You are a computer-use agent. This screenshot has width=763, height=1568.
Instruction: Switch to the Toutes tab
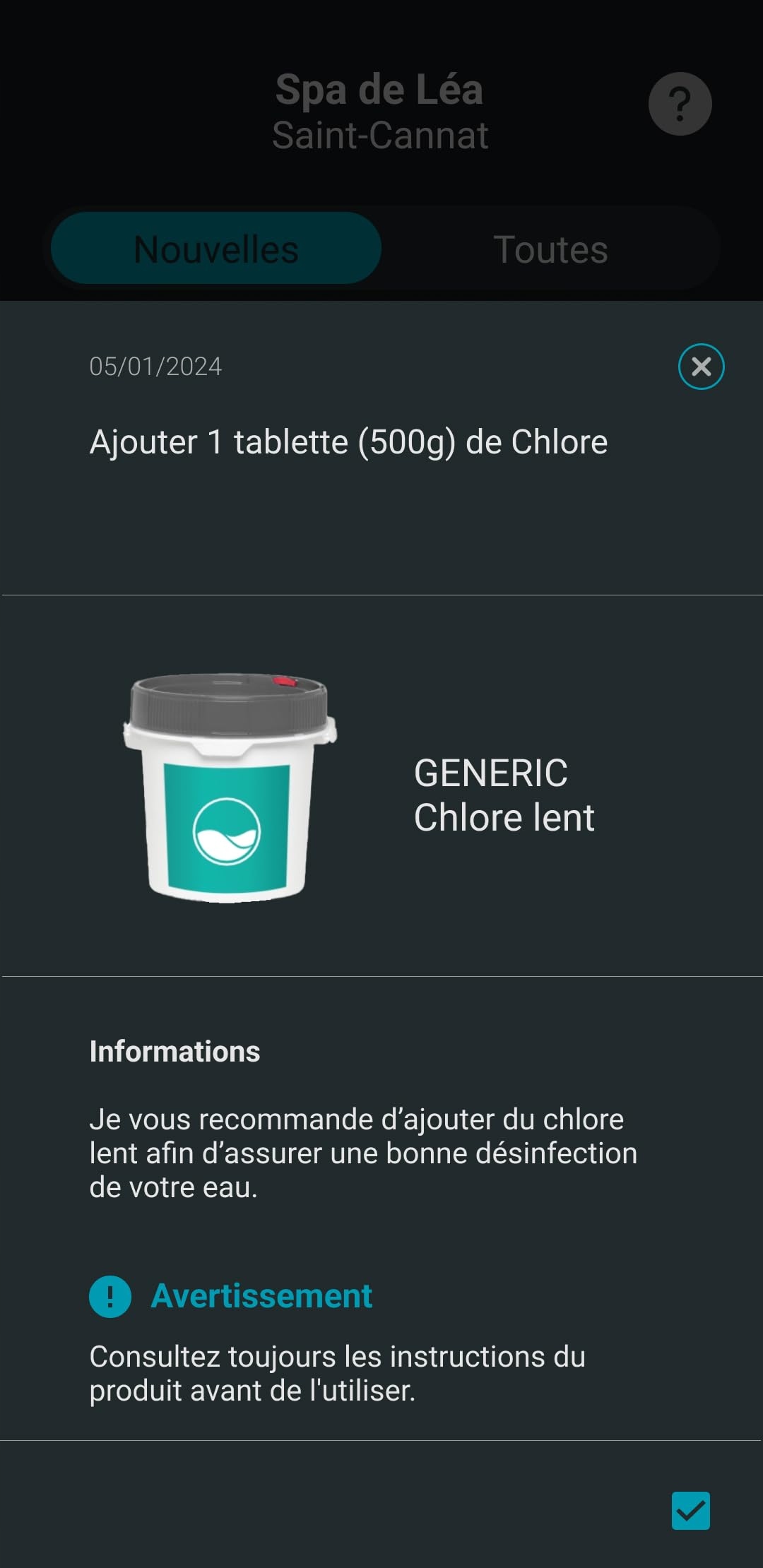pos(550,249)
